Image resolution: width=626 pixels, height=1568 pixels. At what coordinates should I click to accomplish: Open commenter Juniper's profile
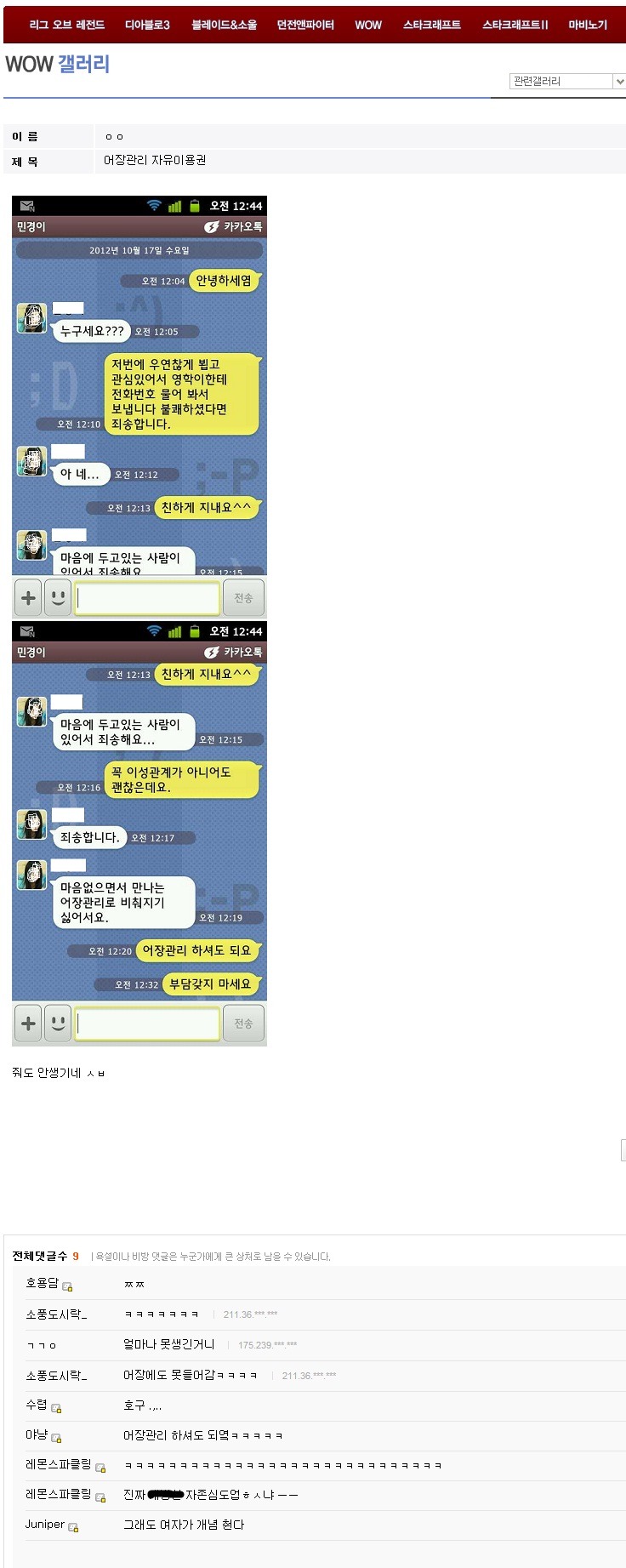45,1524
